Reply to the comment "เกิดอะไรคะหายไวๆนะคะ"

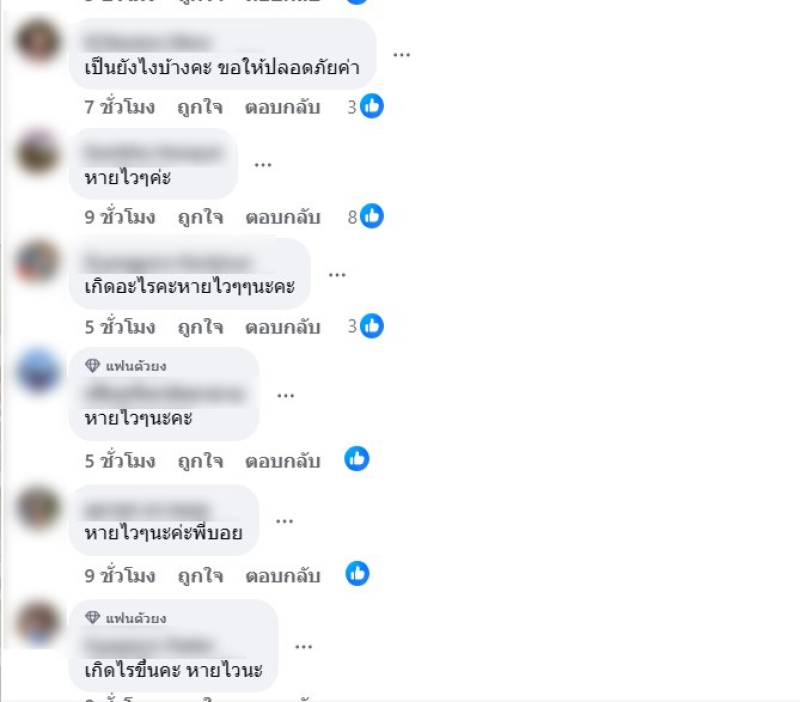click(x=283, y=327)
